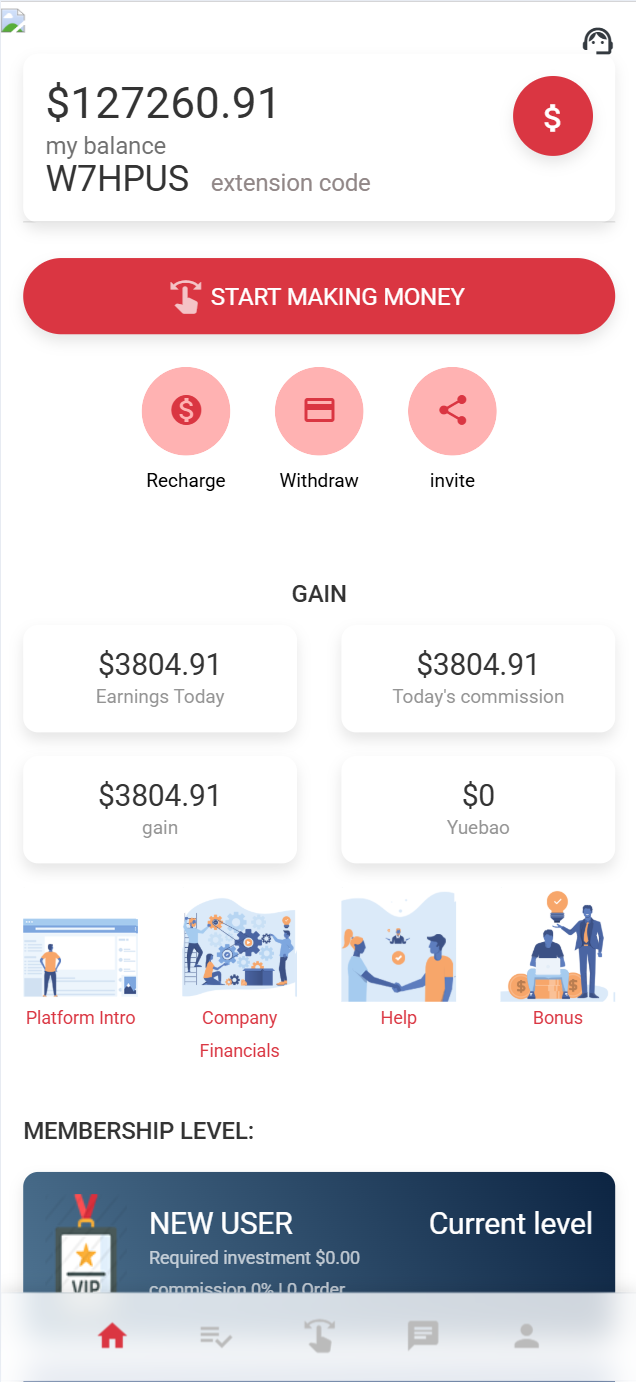Switch to the orders checklist tab
636x1382 pixels.
(215, 1336)
